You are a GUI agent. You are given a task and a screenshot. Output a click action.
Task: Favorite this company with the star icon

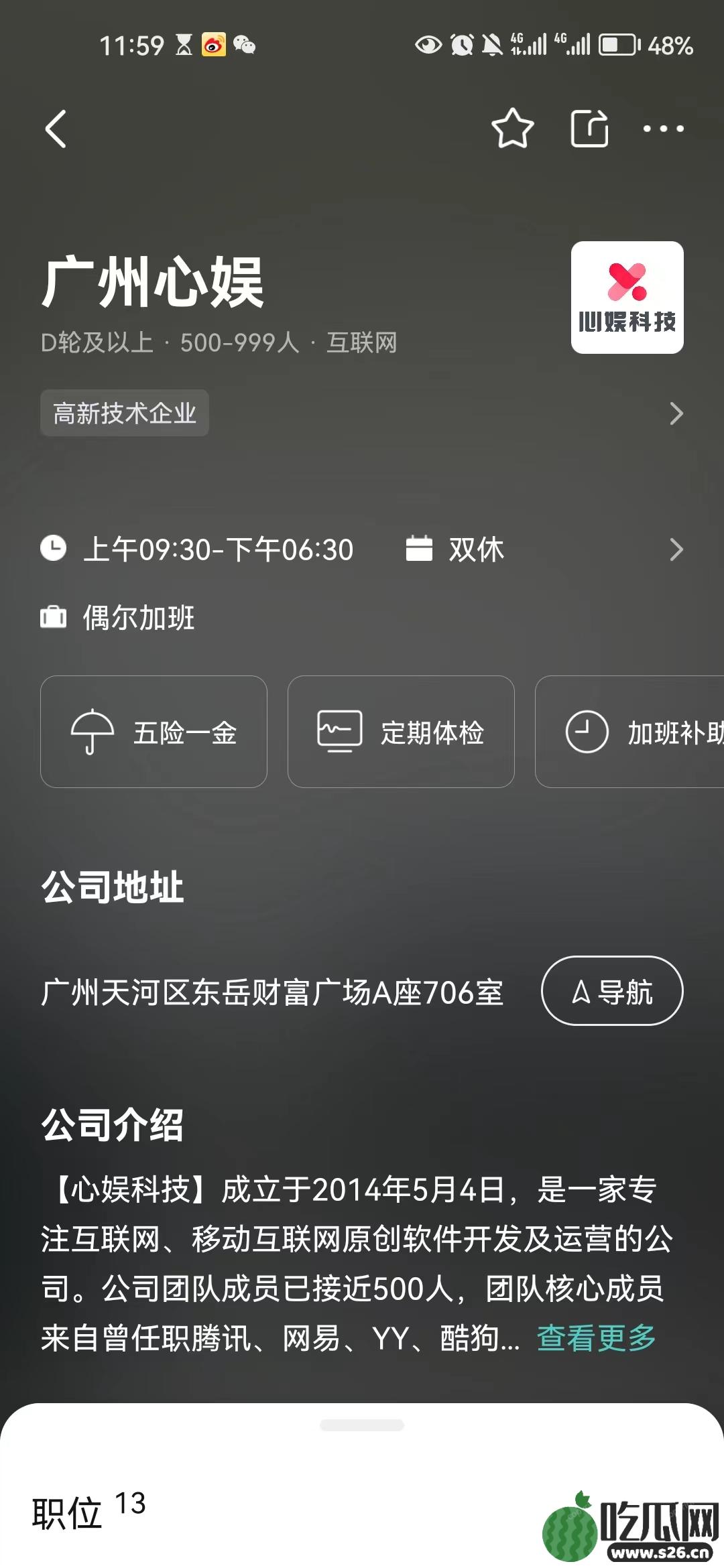tap(513, 128)
